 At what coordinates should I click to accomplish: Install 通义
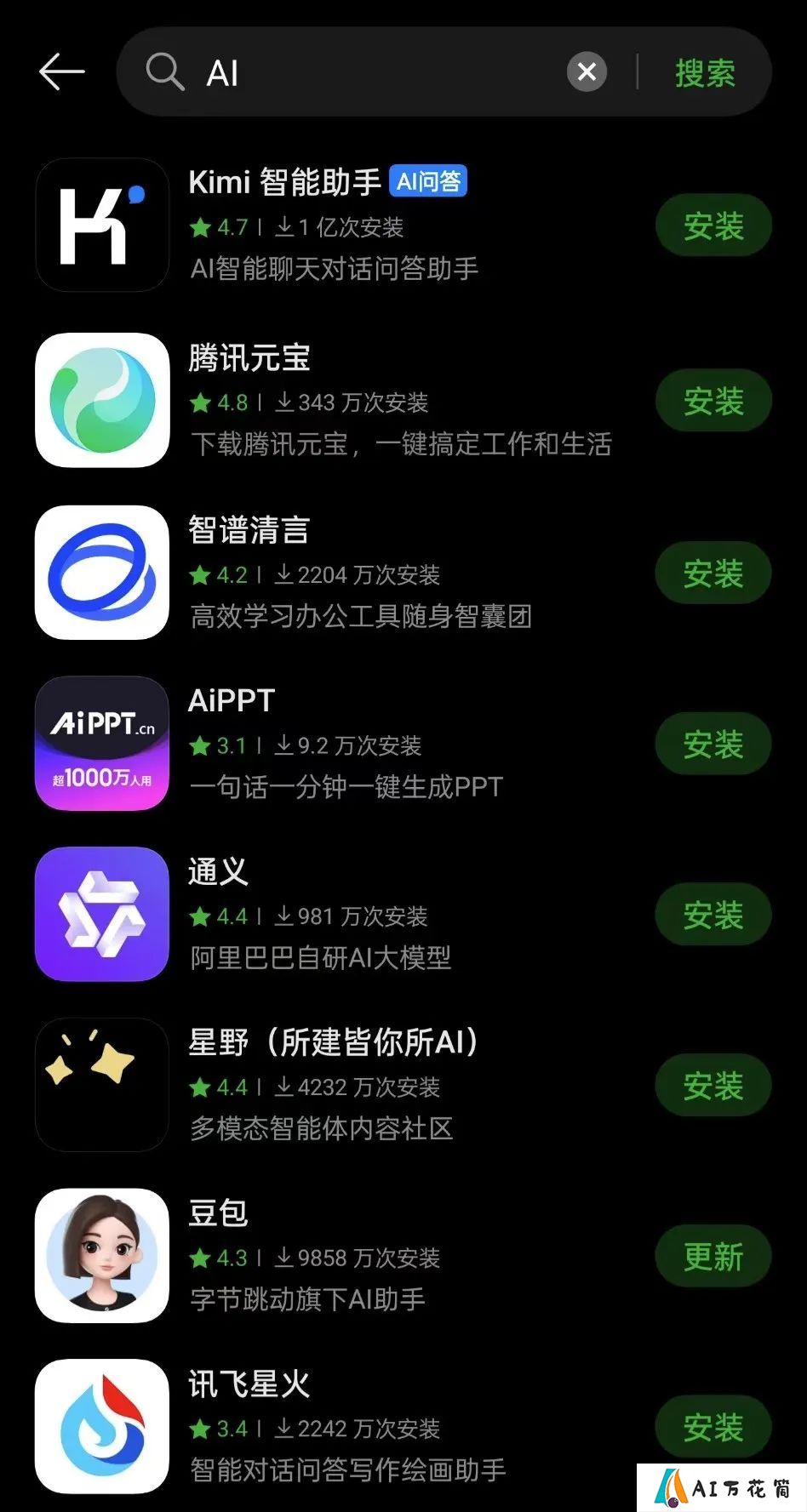(713, 916)
